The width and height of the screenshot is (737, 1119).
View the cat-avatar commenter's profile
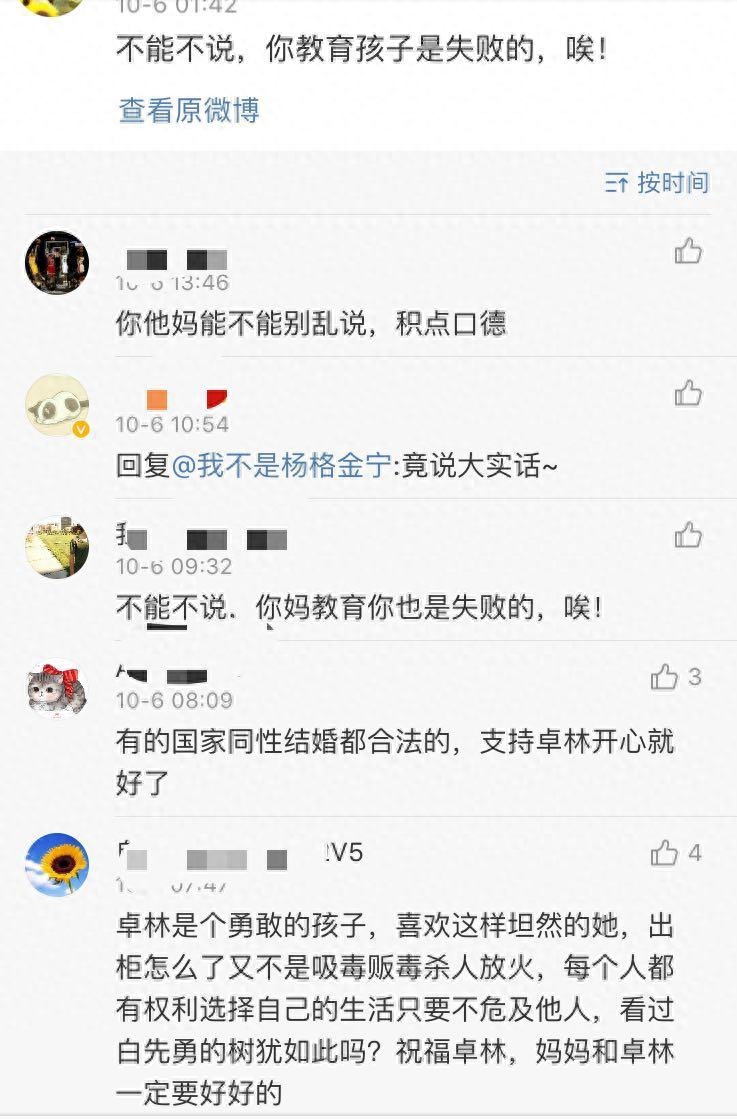click(56, 688)
